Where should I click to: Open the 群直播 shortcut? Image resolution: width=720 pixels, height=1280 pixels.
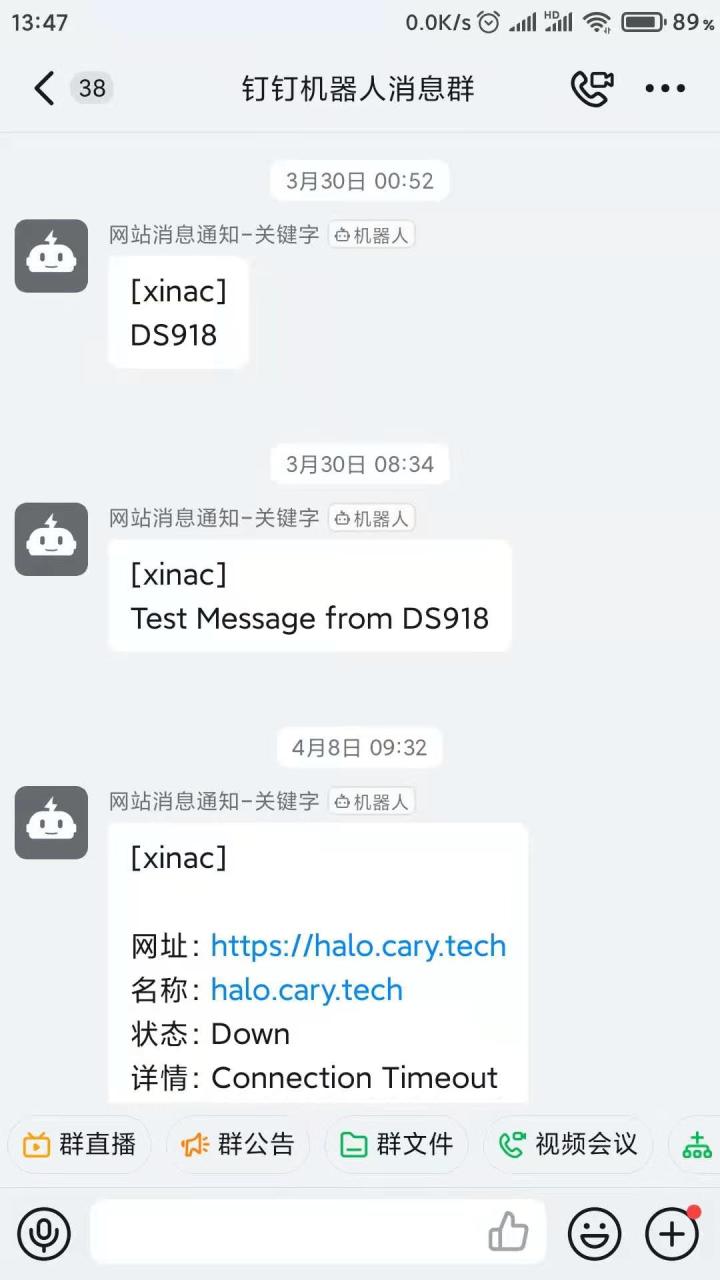coord(79,1145)
